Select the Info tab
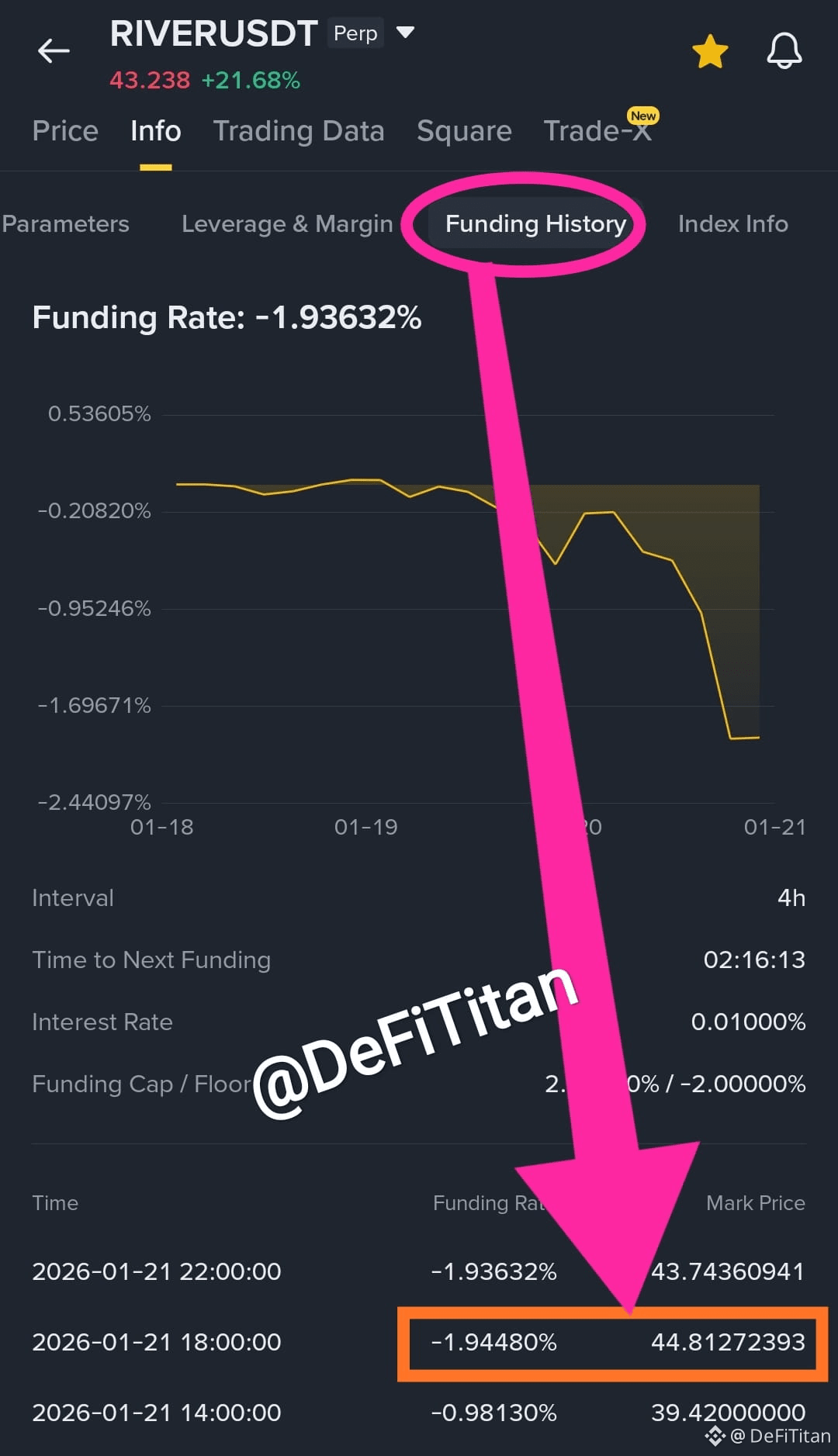The width and height of the screenshot is (838, 1456). [155, 131]
